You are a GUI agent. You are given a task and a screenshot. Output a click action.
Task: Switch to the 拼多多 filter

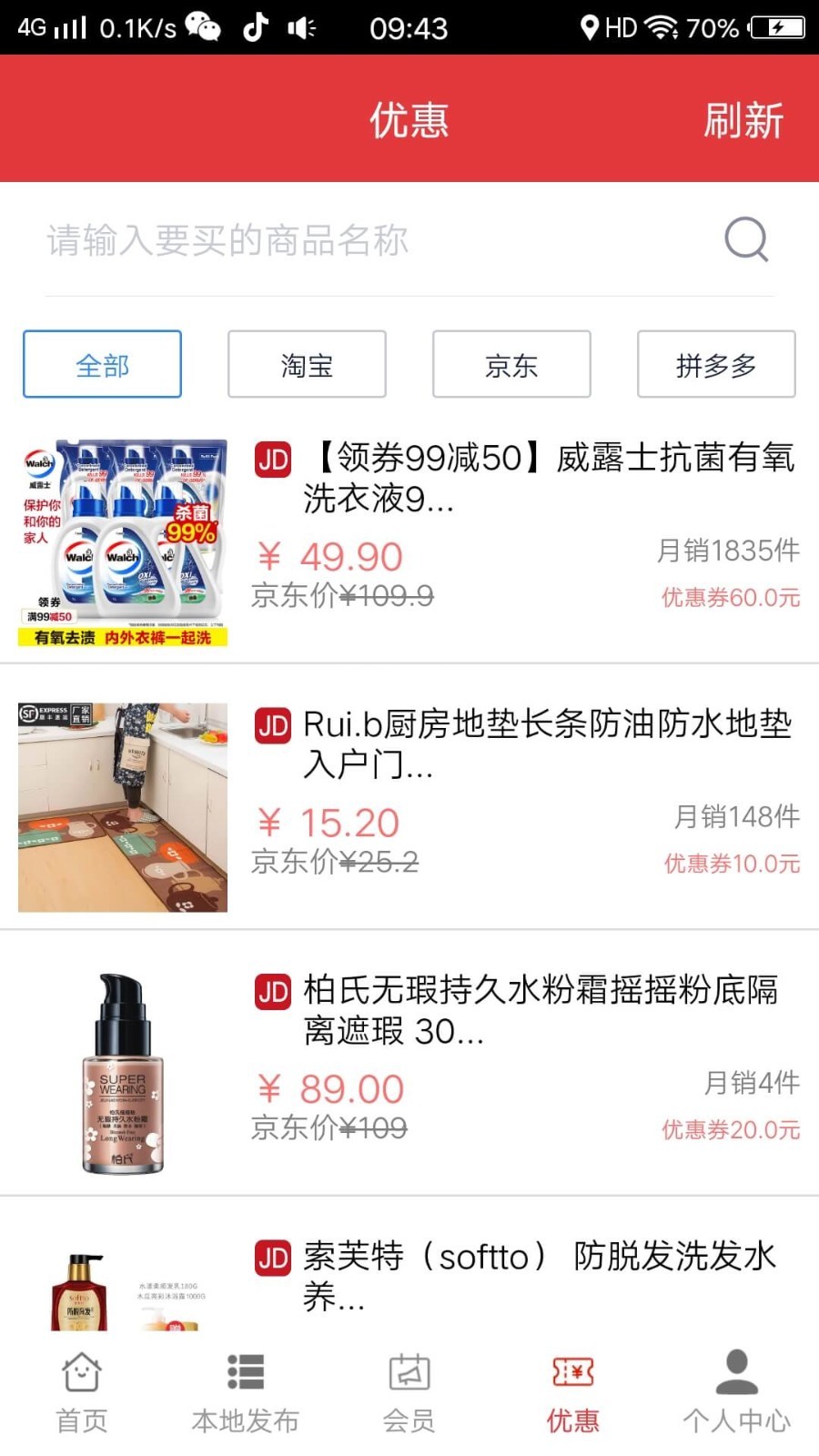coord(716,365)
